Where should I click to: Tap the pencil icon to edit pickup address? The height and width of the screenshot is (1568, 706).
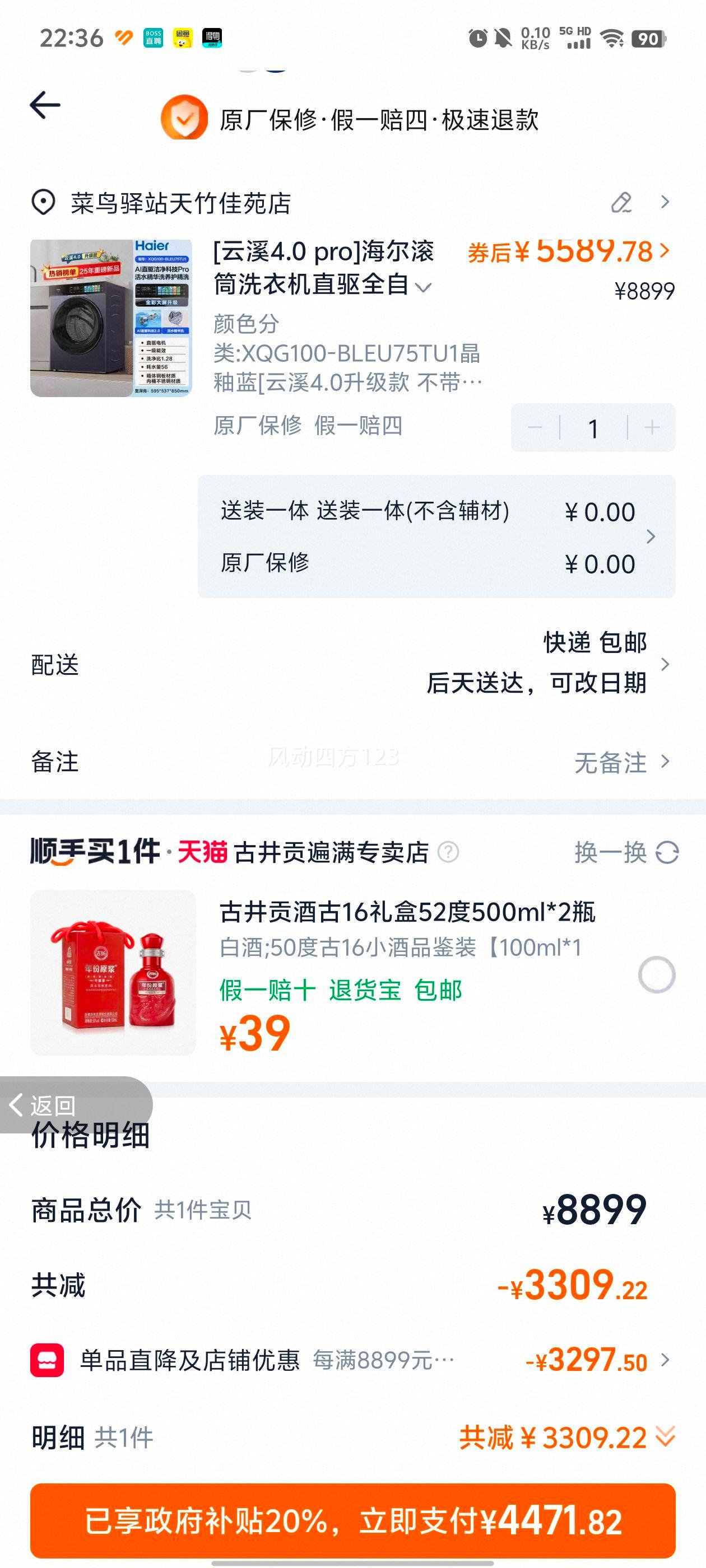coord(622,203)
